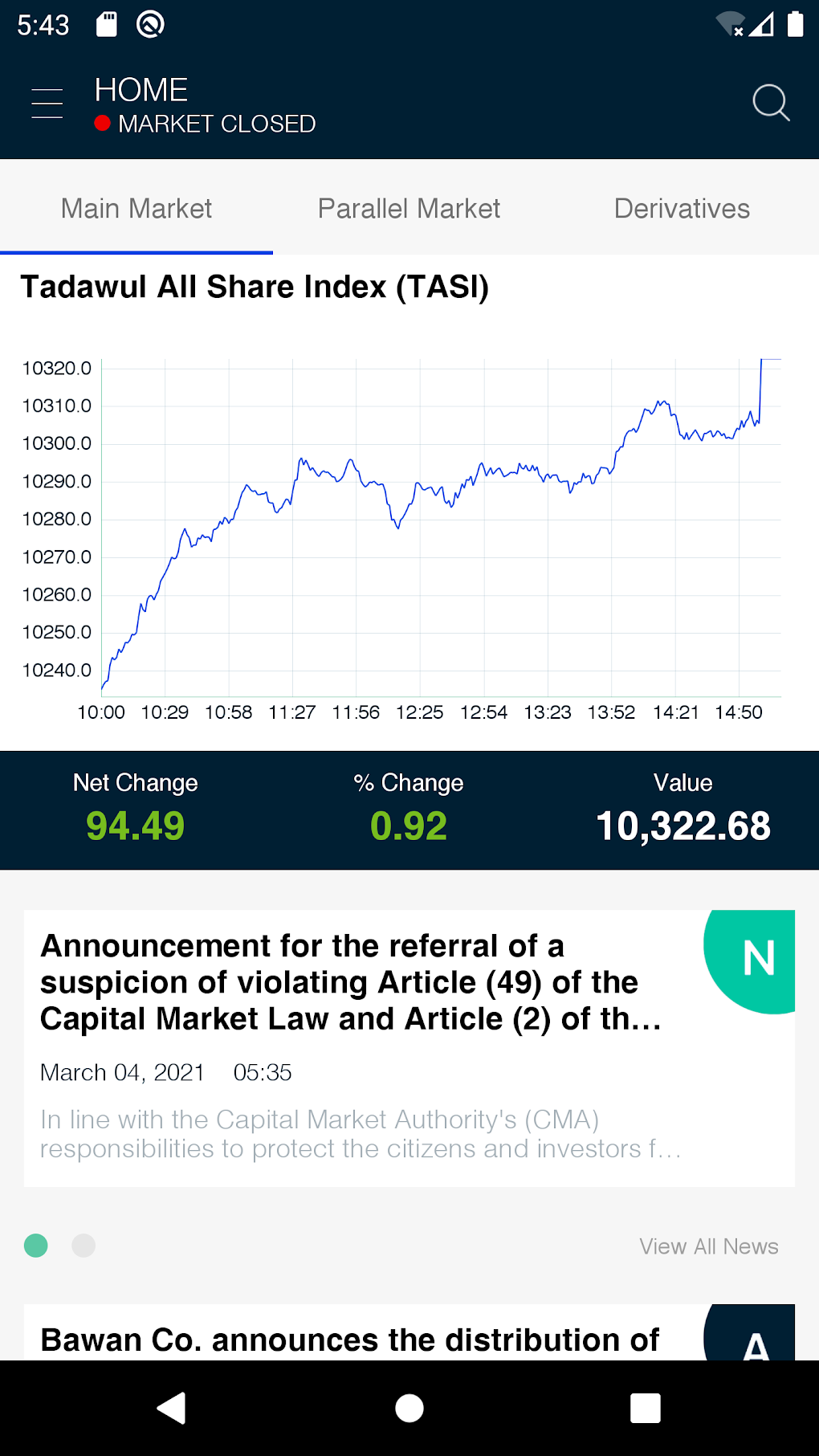
Task: Click the red MARKET CLOSED status dot
Action: [x=102, y=124]
